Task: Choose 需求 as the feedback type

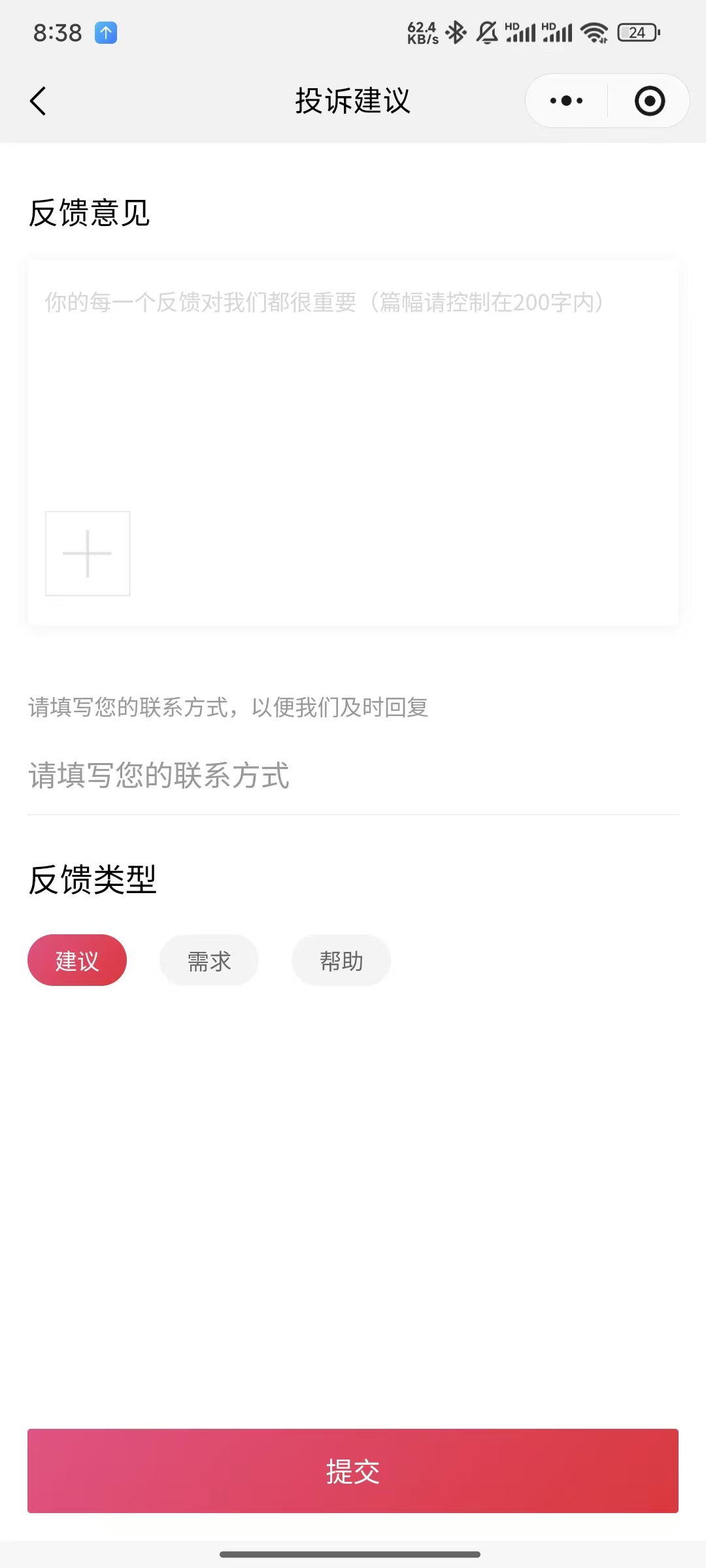Action: point(209,960)
